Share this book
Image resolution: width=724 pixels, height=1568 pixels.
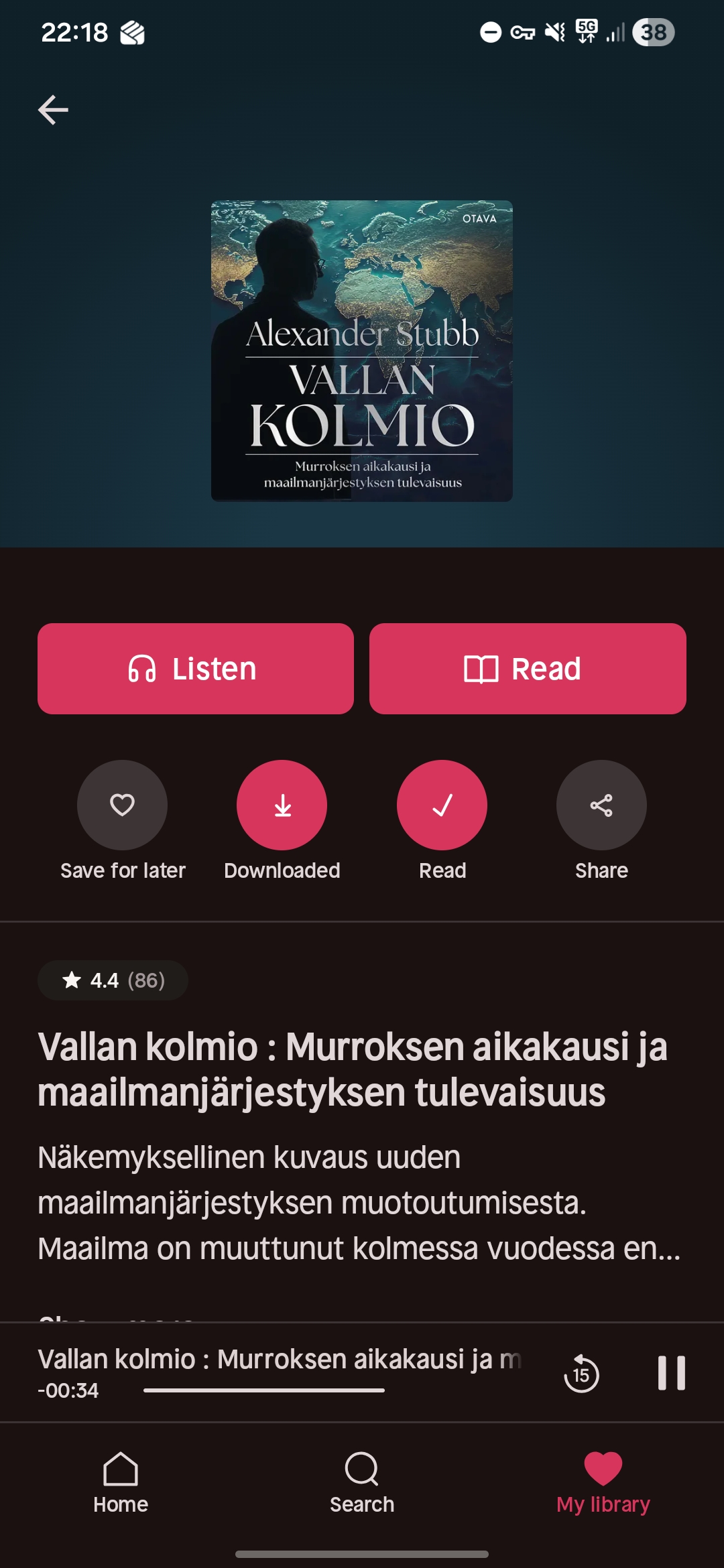coord(601,805)
